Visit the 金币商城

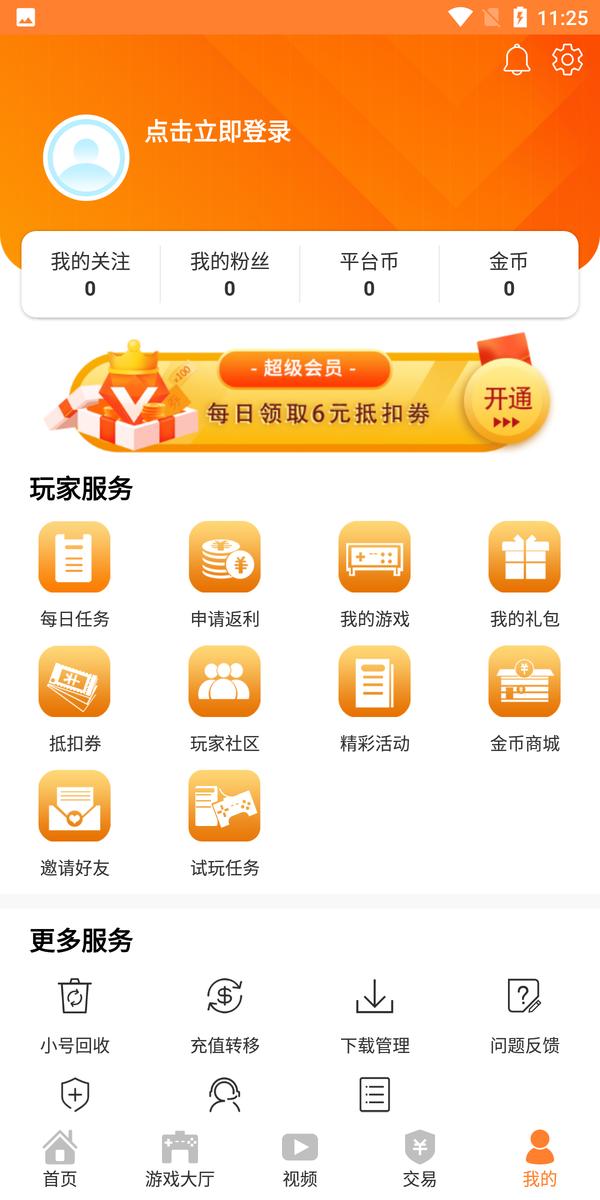click(525, 698)
